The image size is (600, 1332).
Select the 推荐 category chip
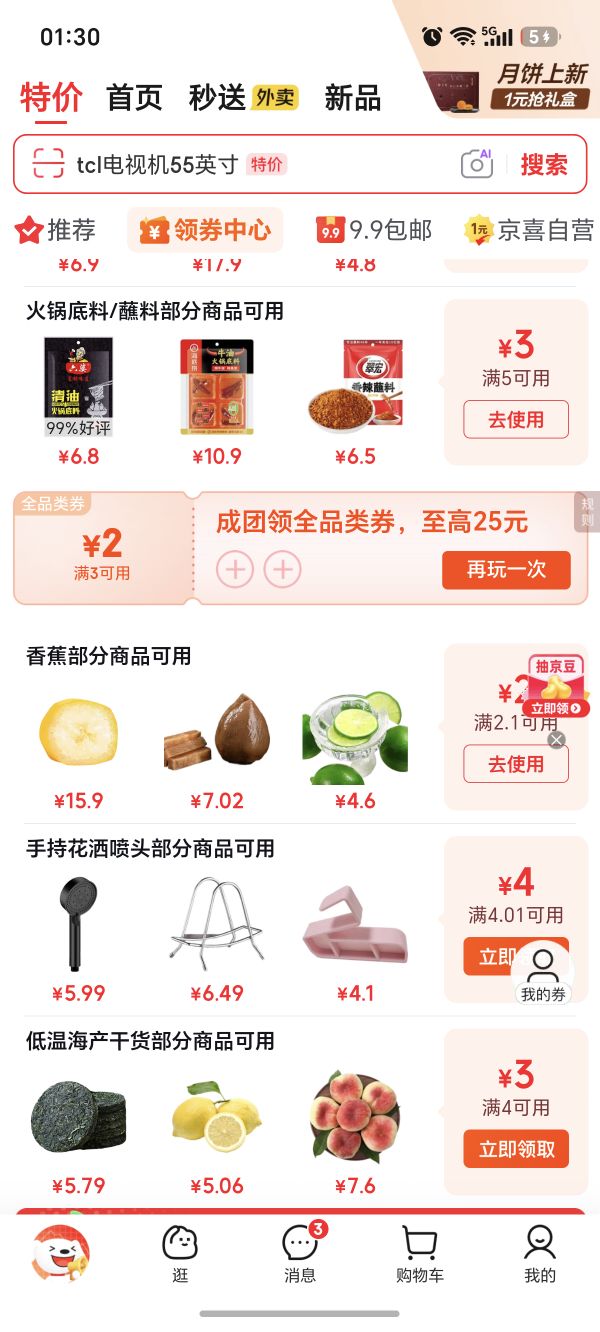tap(55, 230)
